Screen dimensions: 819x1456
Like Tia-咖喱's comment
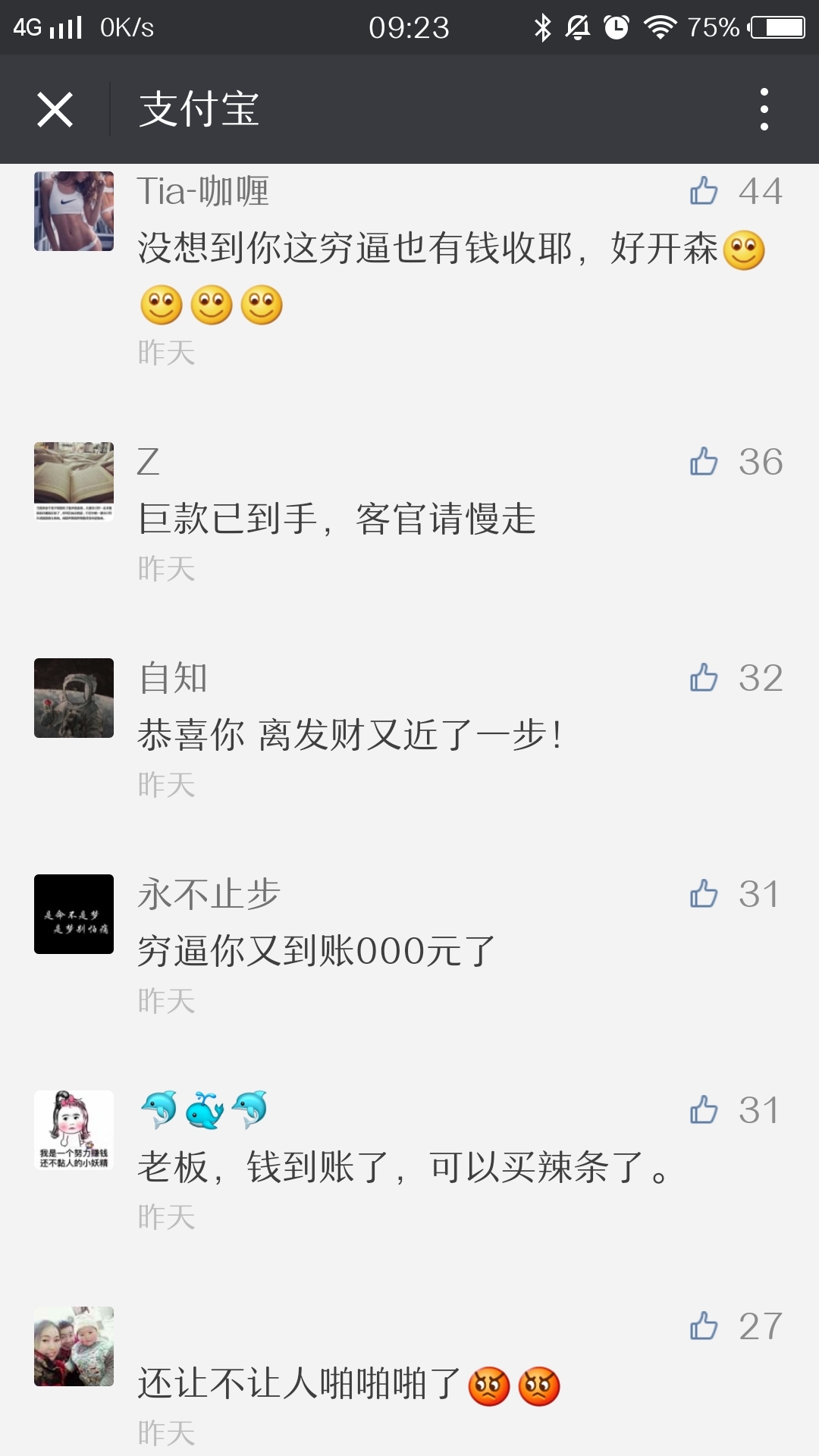704,191
